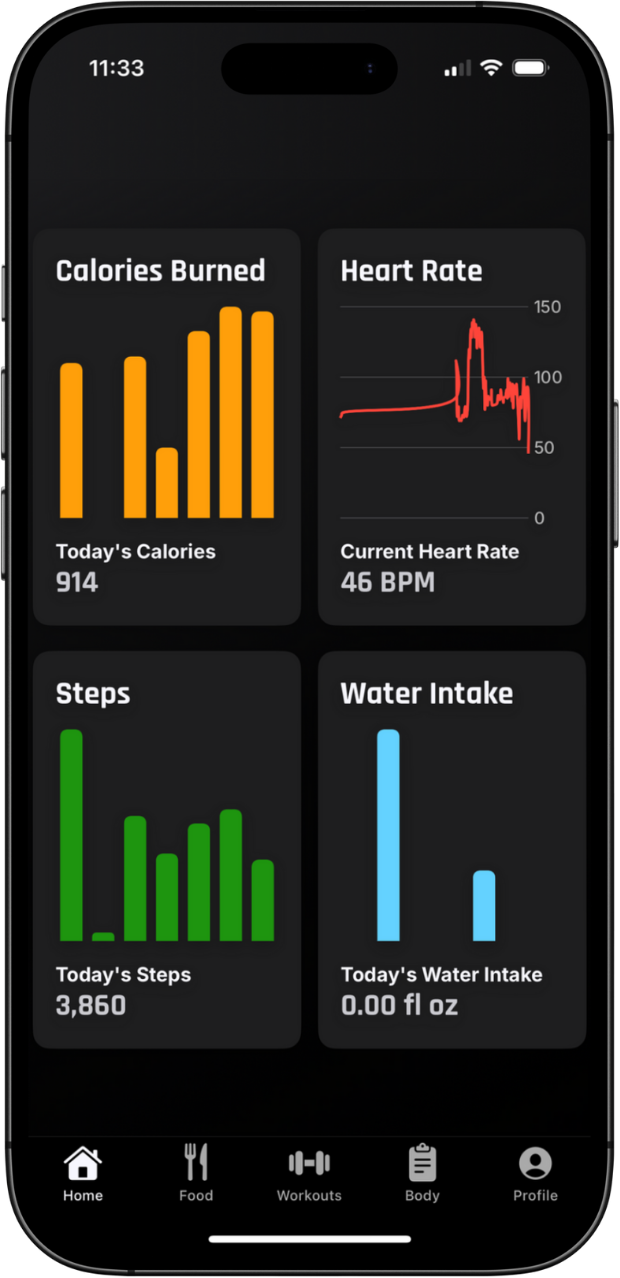Open the Calories Burned card
The height and width of the screenshot is (1278, 620).
point(167,427)
